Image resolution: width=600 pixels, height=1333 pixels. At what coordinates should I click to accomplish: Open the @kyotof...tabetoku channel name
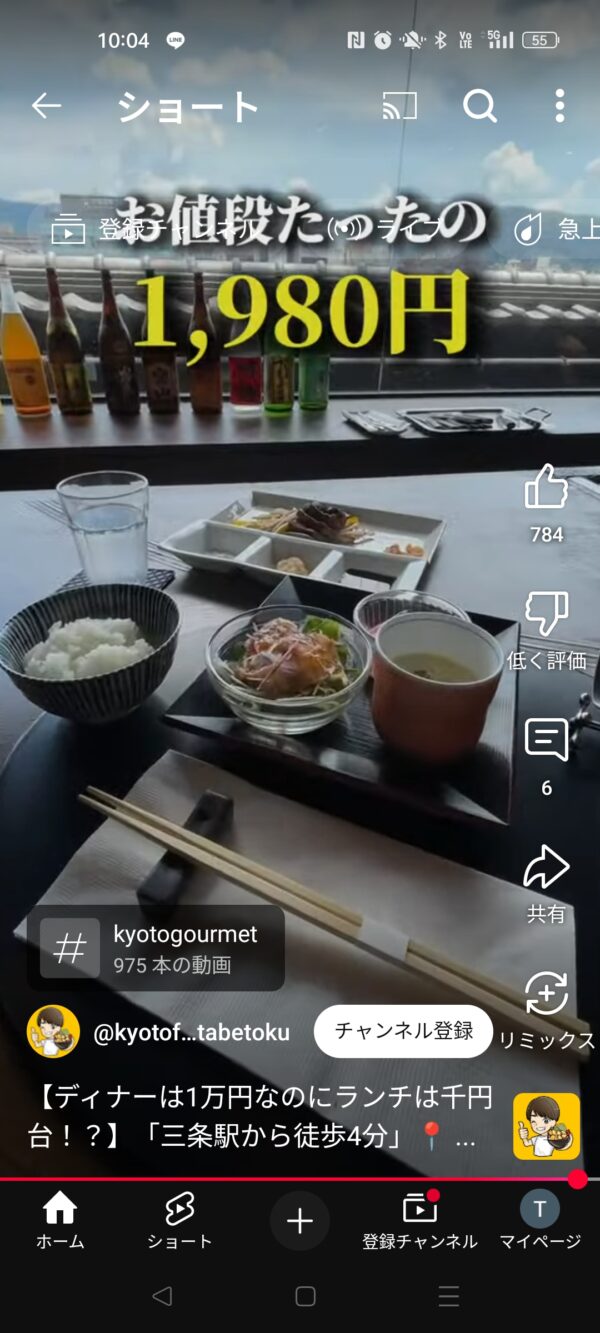click(x=191, y=1033)
